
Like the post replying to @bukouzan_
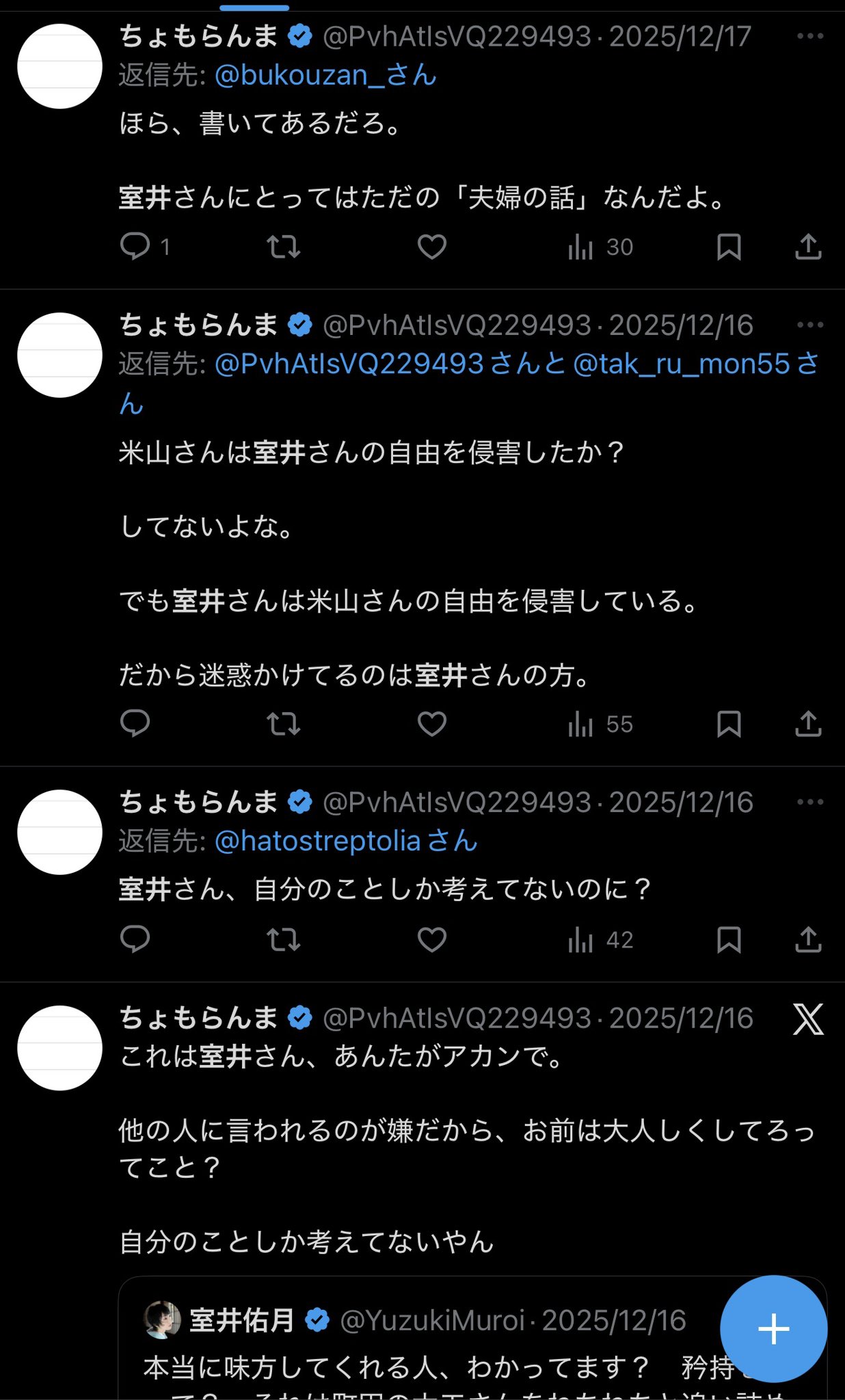click(x=431, y=246)
